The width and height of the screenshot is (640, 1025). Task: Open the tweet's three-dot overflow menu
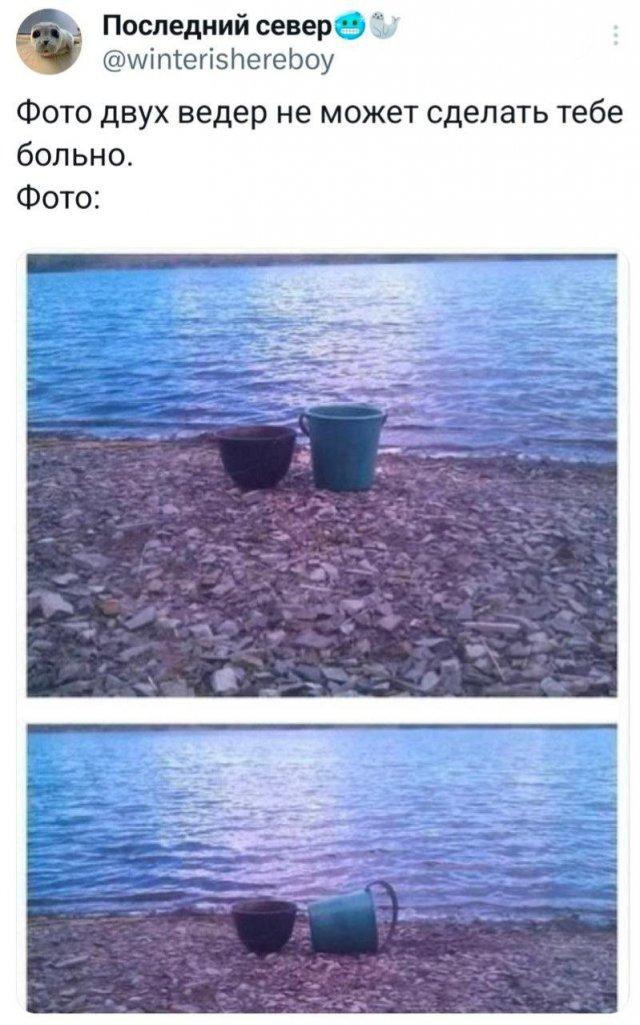pos(614,36)
